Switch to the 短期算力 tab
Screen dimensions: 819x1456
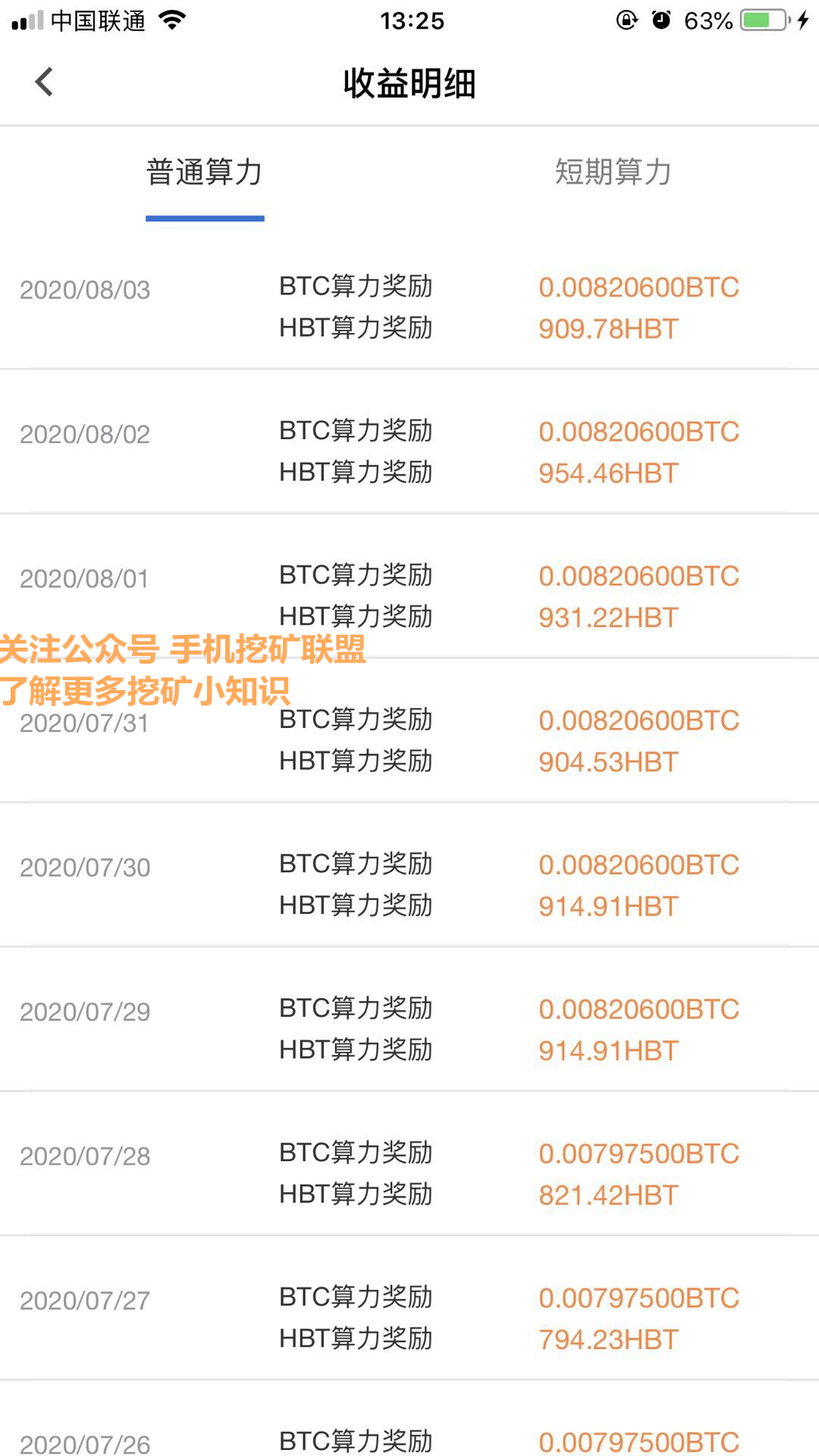point(613,173)
